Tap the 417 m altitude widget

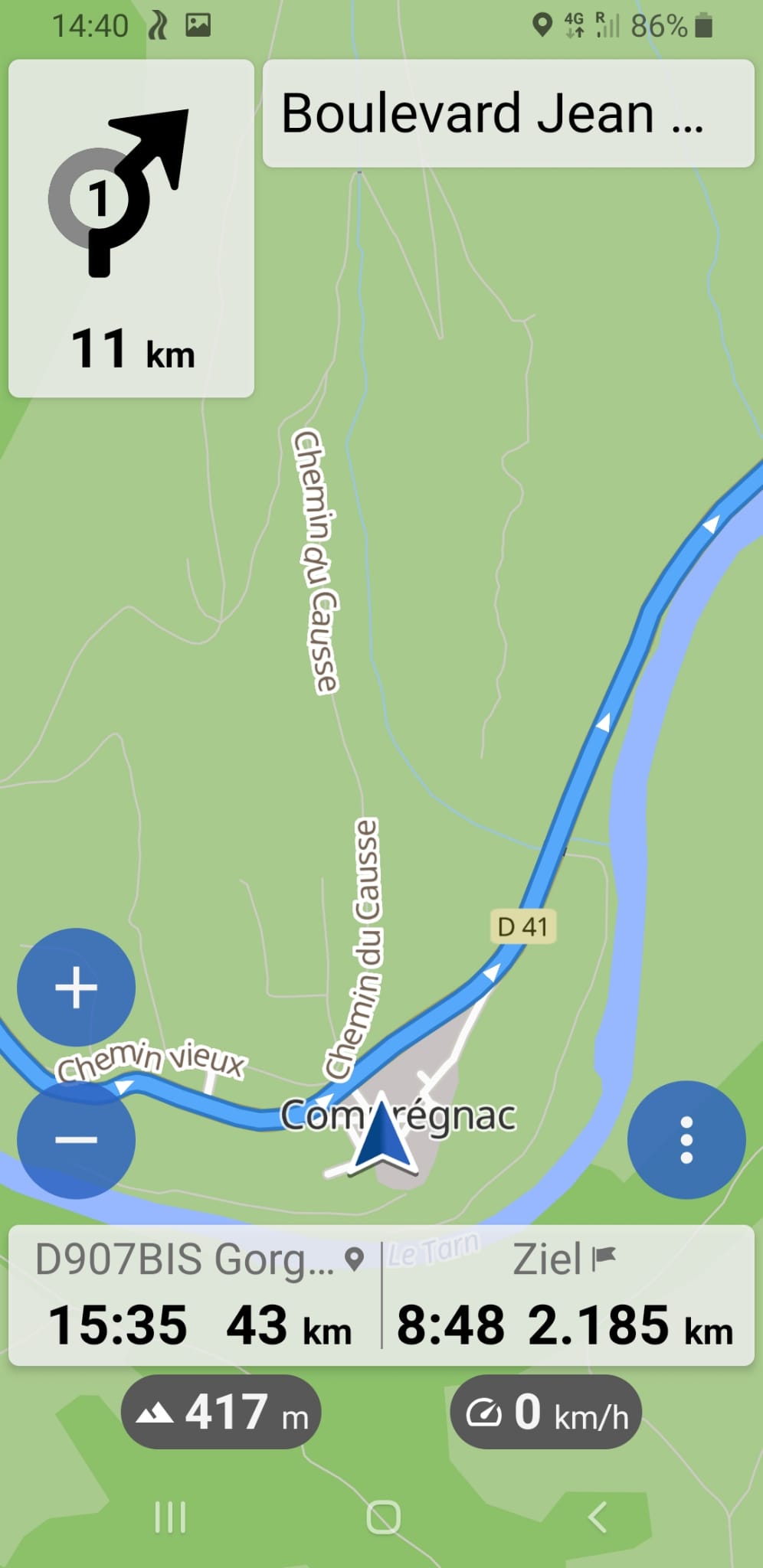pos(221,1412)
